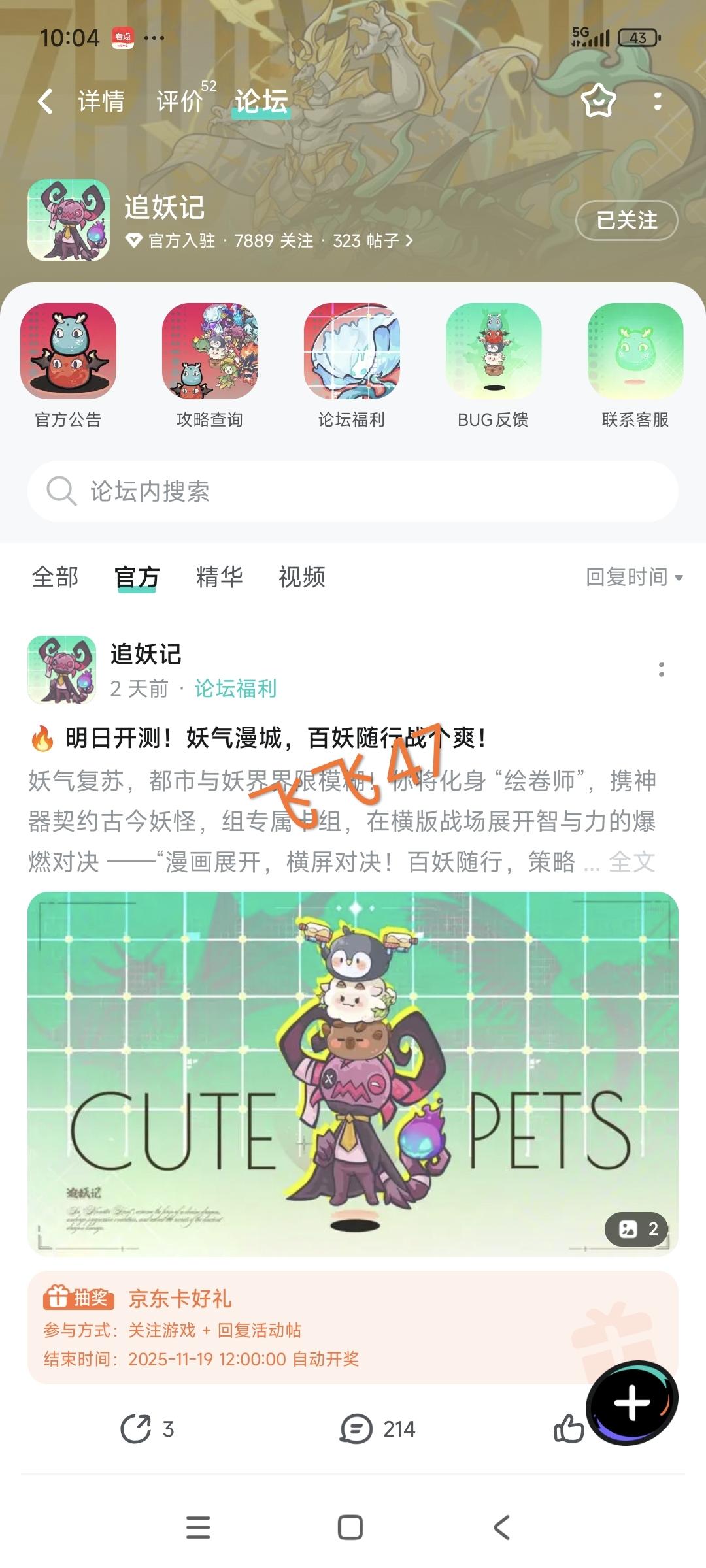Share the post using the repost icon
706x1568 pixels.
(137, 1429)
